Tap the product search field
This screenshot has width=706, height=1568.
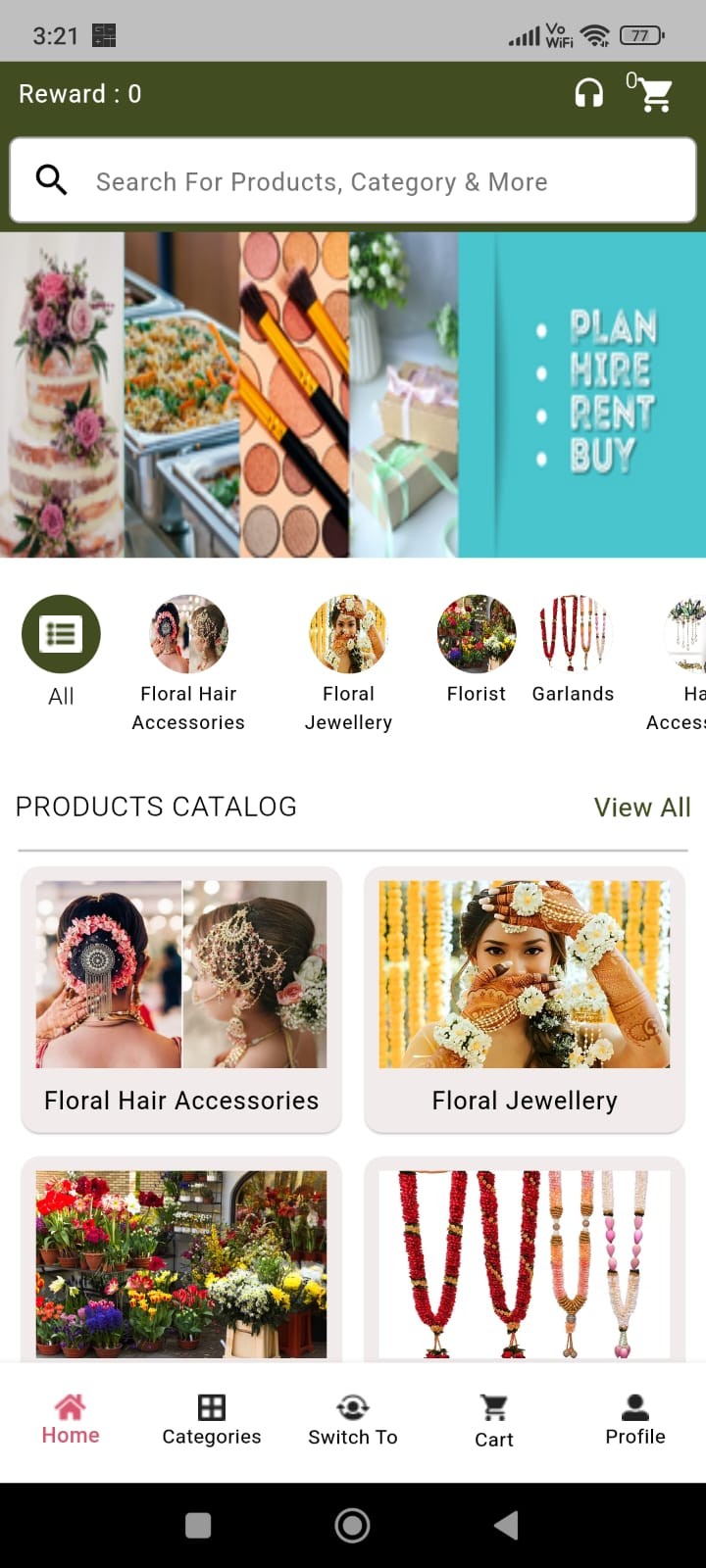coord(353,181)
